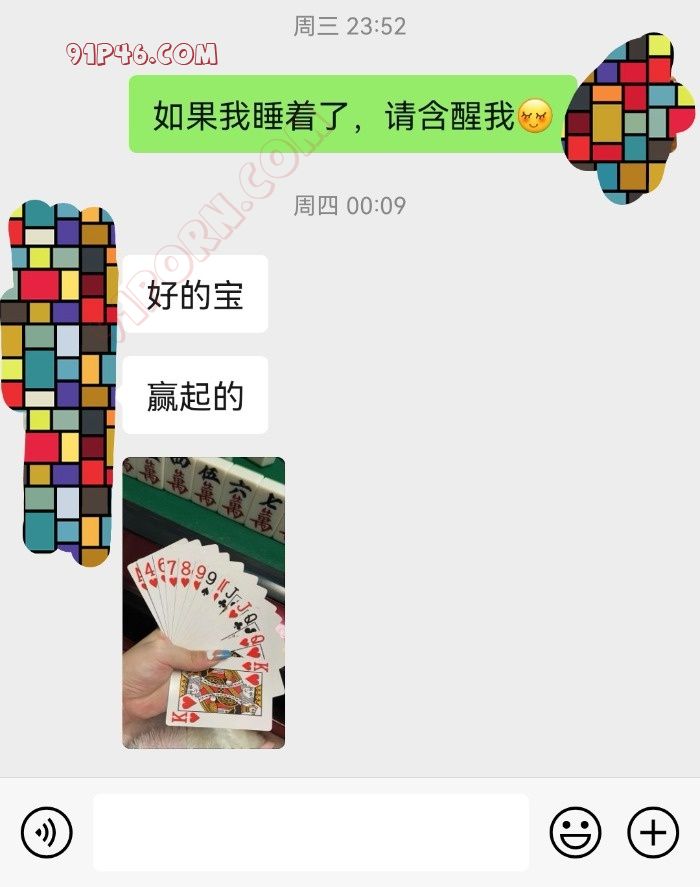Open the plus attachments menu

coord(652,832)
